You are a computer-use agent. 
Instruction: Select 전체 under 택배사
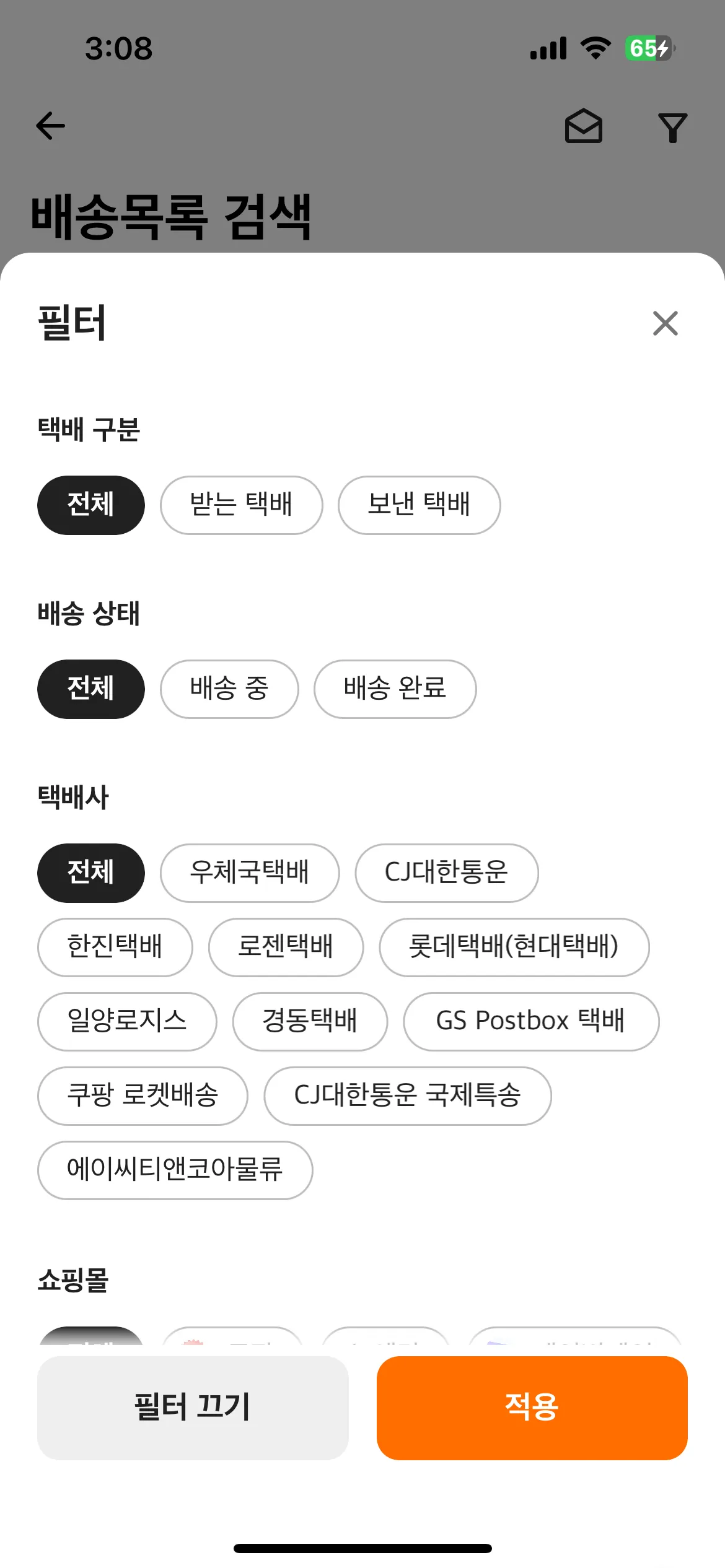pyautogui.click(x=91, y=873)
